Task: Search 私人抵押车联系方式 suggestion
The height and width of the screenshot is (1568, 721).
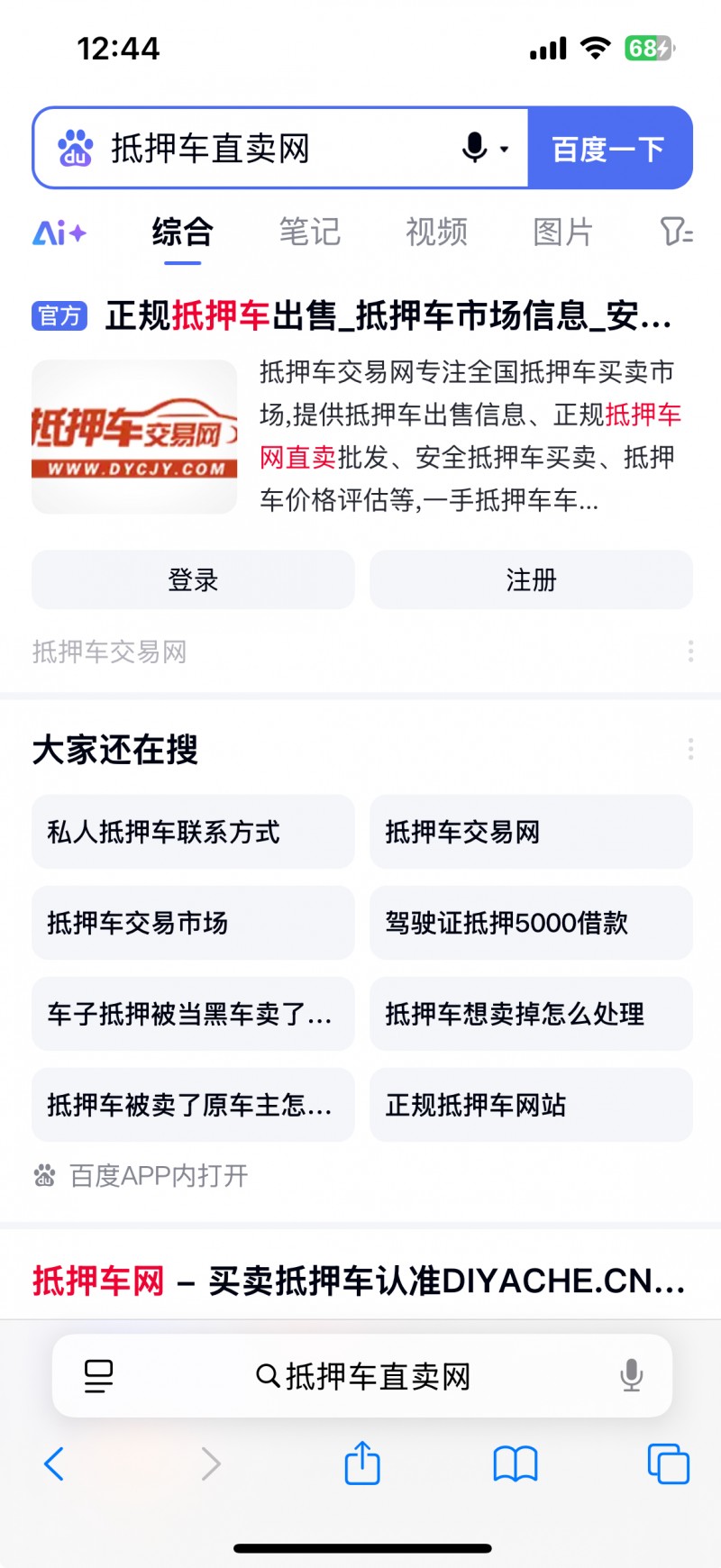Action: coord(193,832)
